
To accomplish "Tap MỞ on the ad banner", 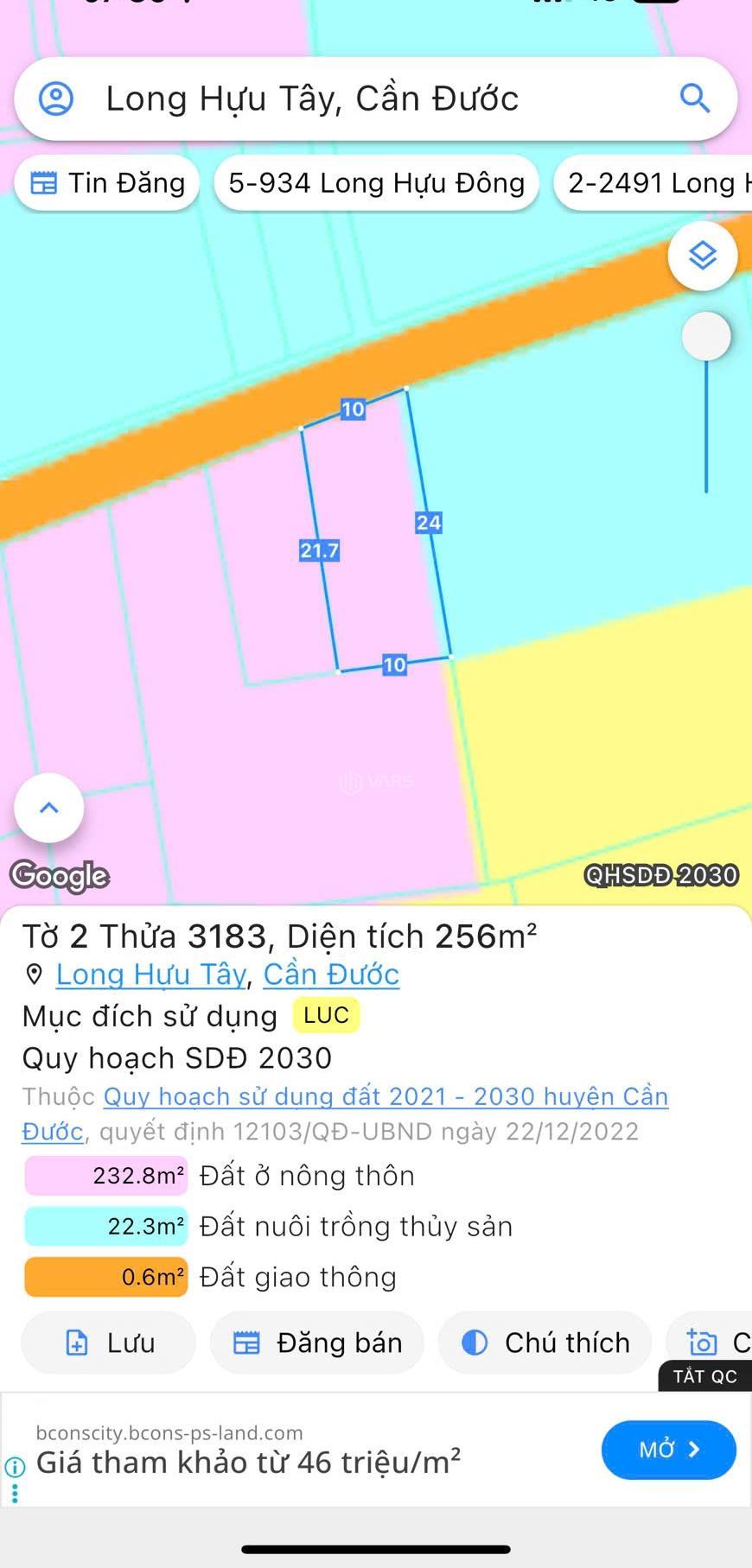I will 668,1450.
